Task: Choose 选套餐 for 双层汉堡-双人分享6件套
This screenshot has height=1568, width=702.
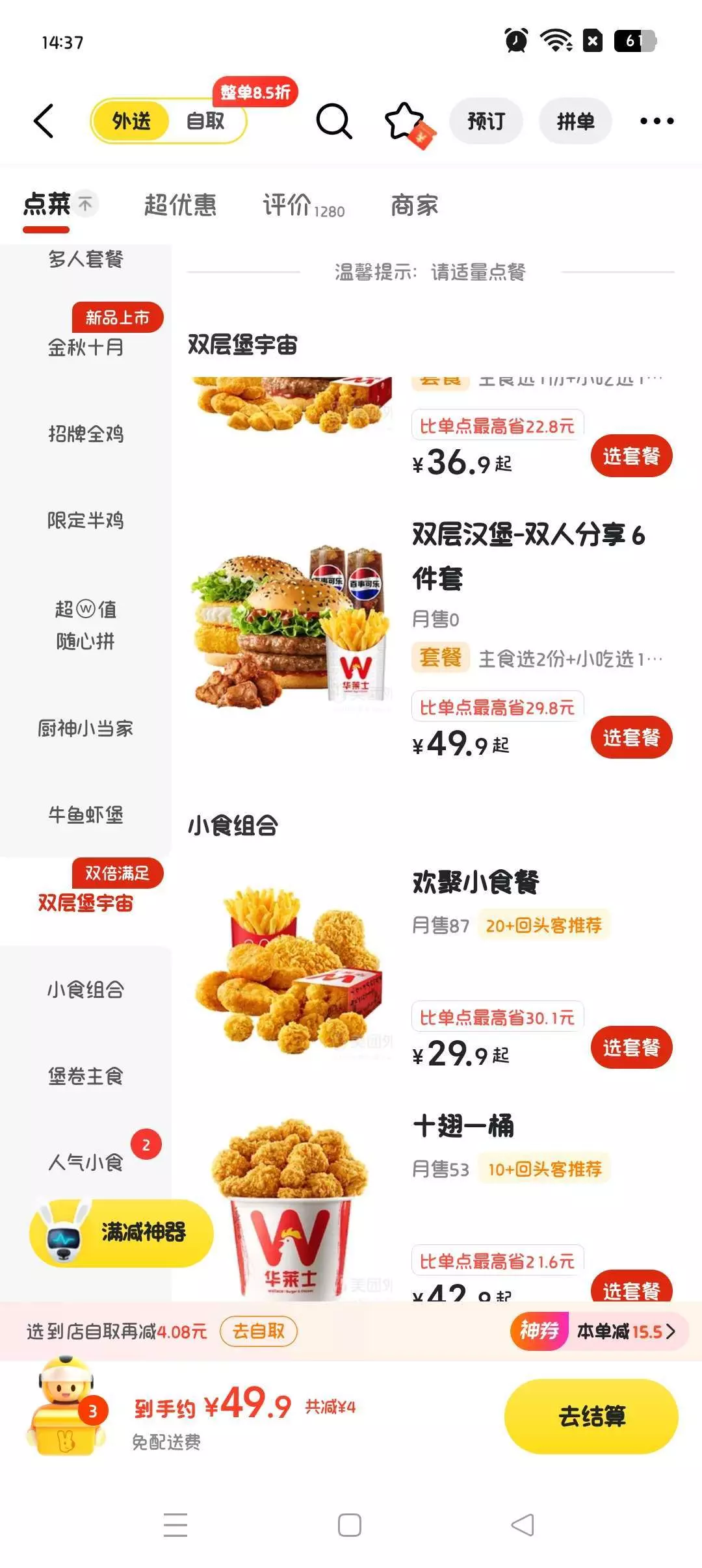Action: [x=631, y=737]
